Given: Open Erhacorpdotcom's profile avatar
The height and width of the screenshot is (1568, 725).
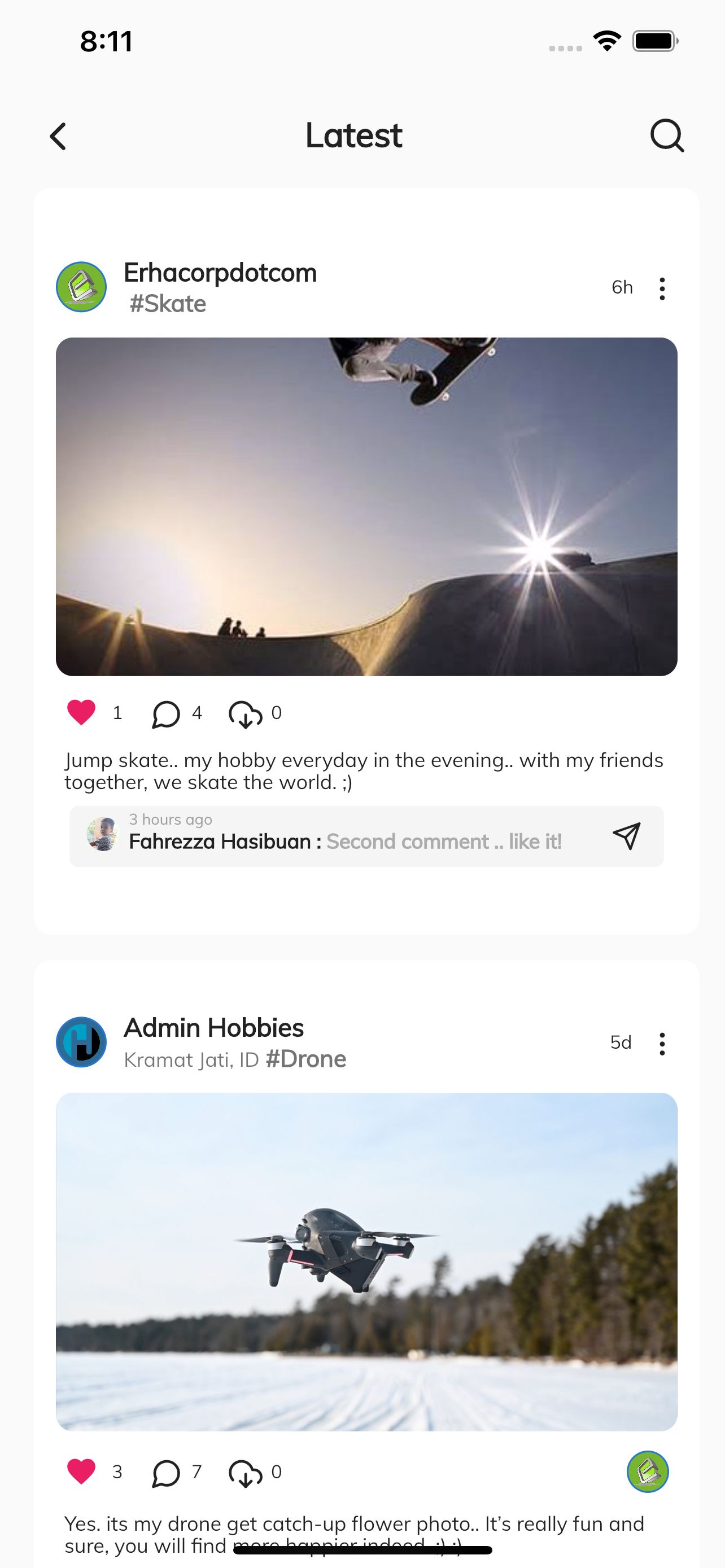Looking at the screenshot, I should tap(81, 287).
